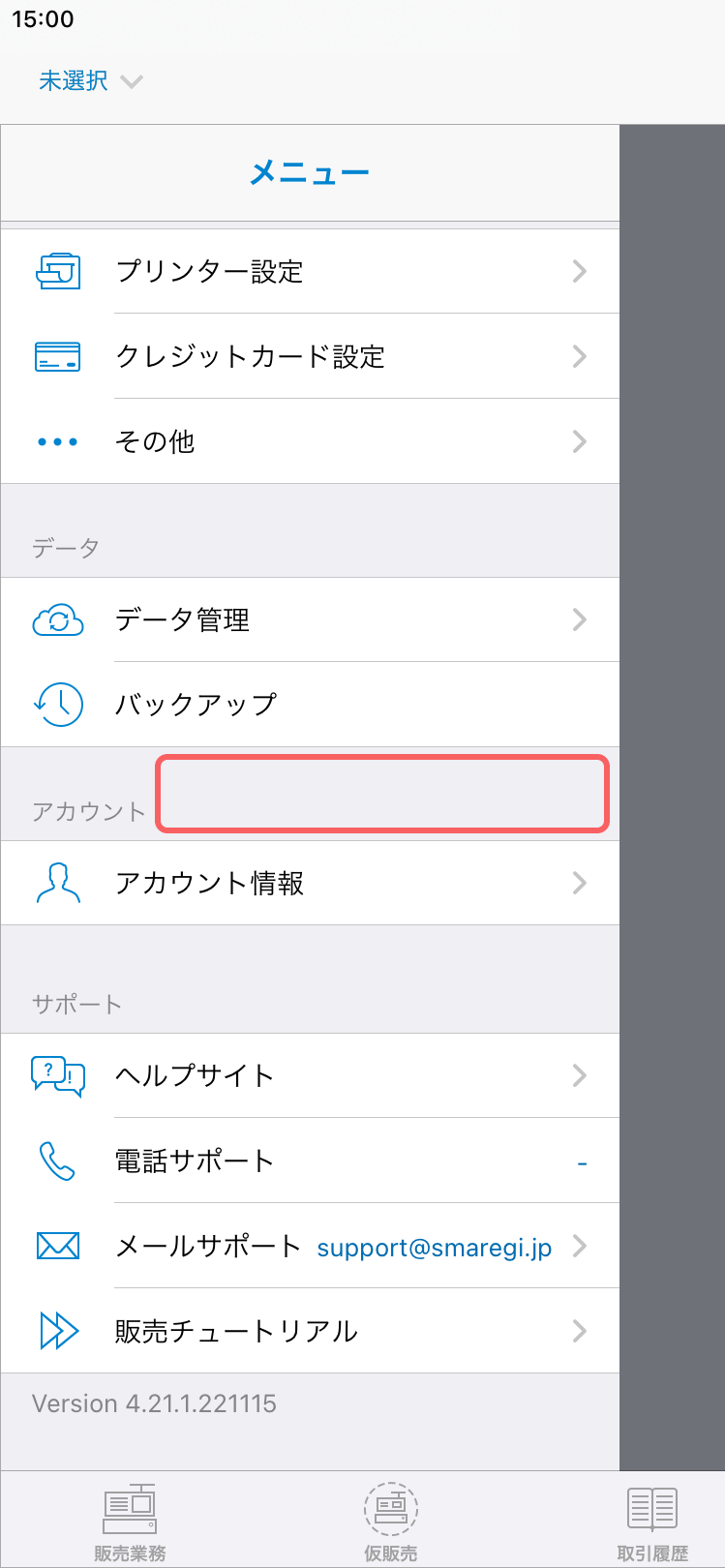Image resolution: width=725 pixels, height=1568 pixels.
Task: Tap the 電話サポート row
Action: [310, 1161]
